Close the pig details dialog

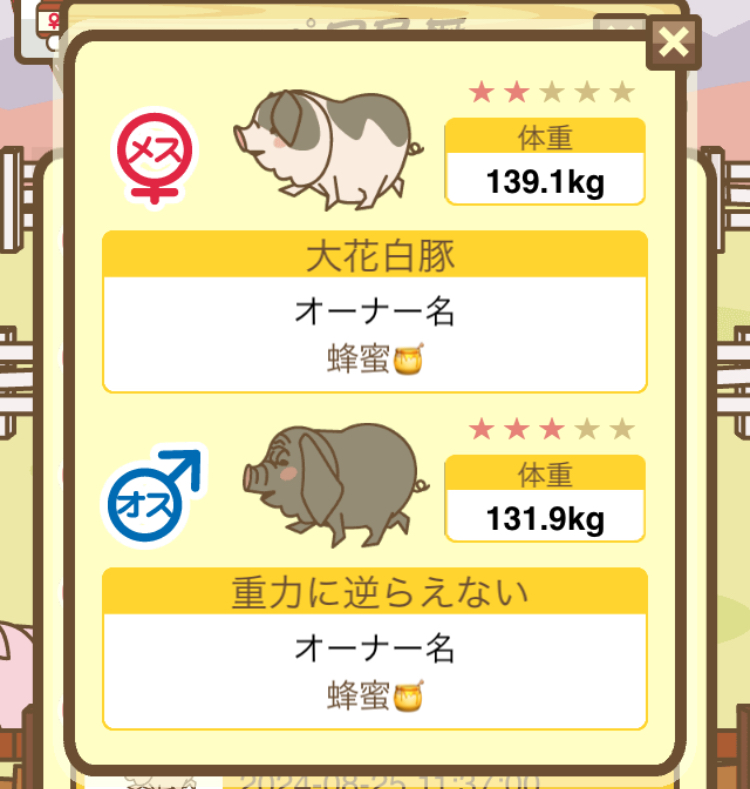click(674, 42)
